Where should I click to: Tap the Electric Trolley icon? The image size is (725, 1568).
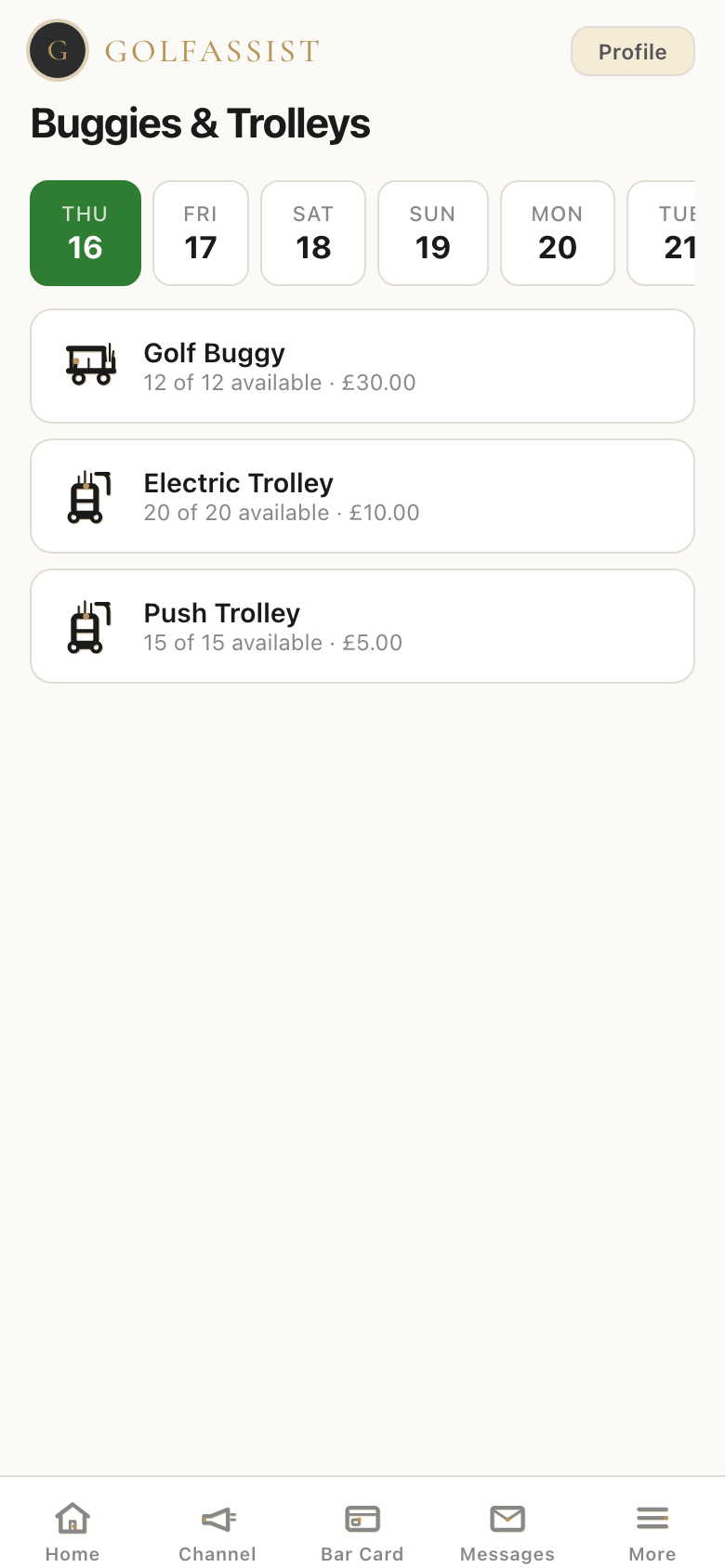point(91,495)
